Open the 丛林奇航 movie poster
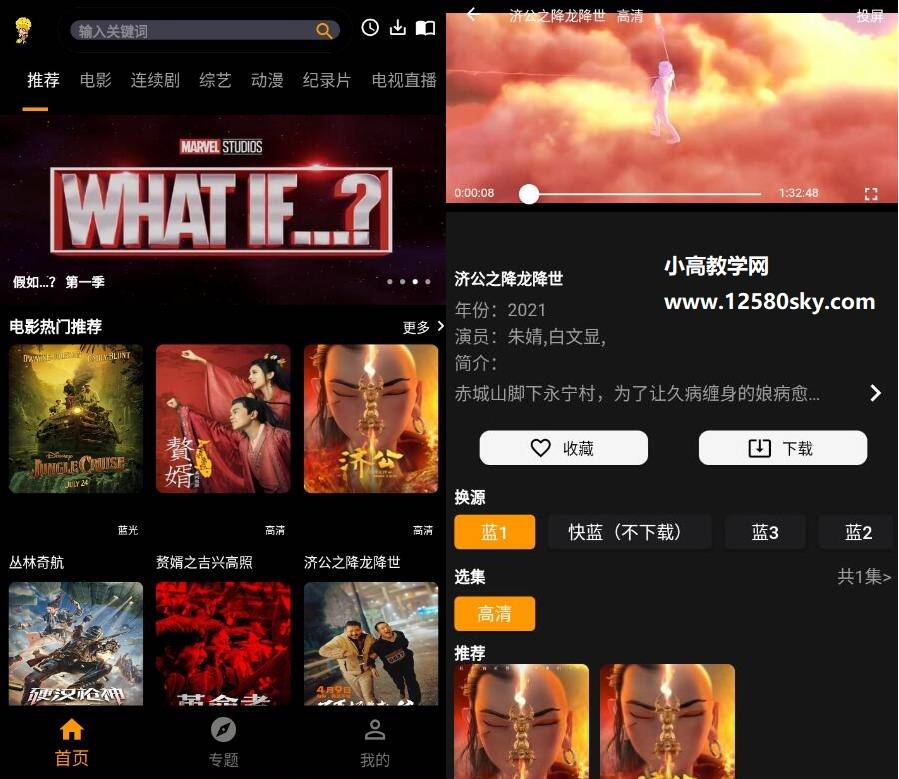Screen dimensions: 899x779 pyautogui.click(x=76, y=419)
